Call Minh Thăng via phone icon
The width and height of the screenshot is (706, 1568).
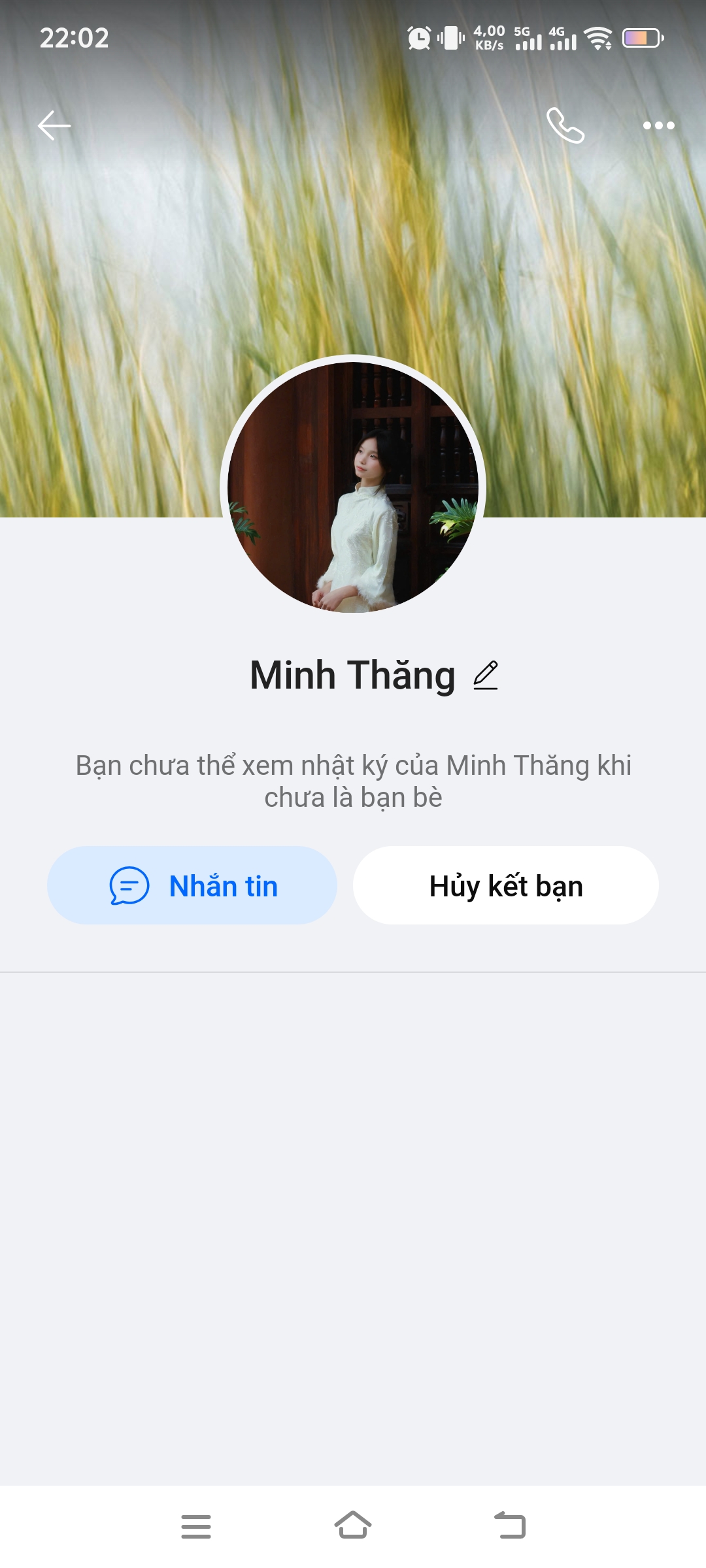pyautogui.click(x=565, y=125)
